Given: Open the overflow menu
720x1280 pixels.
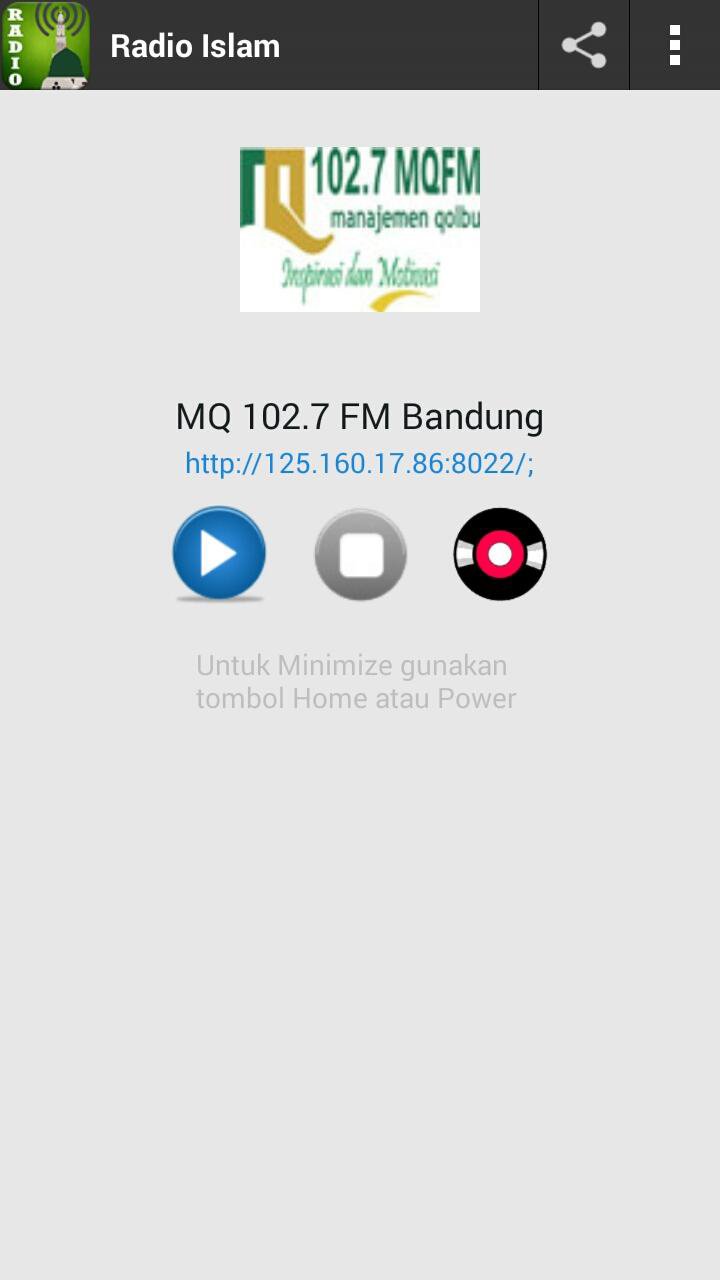Looking at the screenshot, I should click(x=675, y=45).
